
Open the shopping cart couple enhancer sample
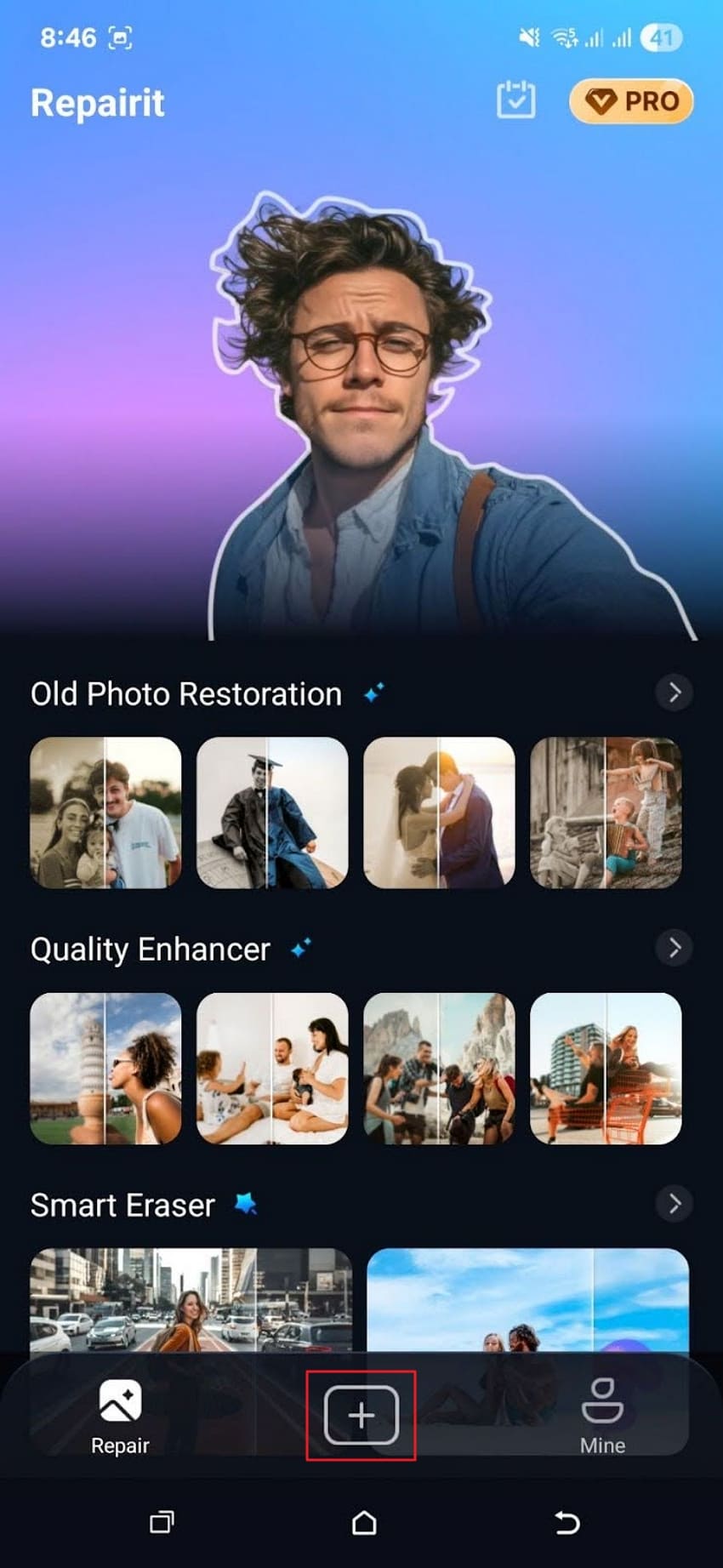click(x=606, y=1068)
